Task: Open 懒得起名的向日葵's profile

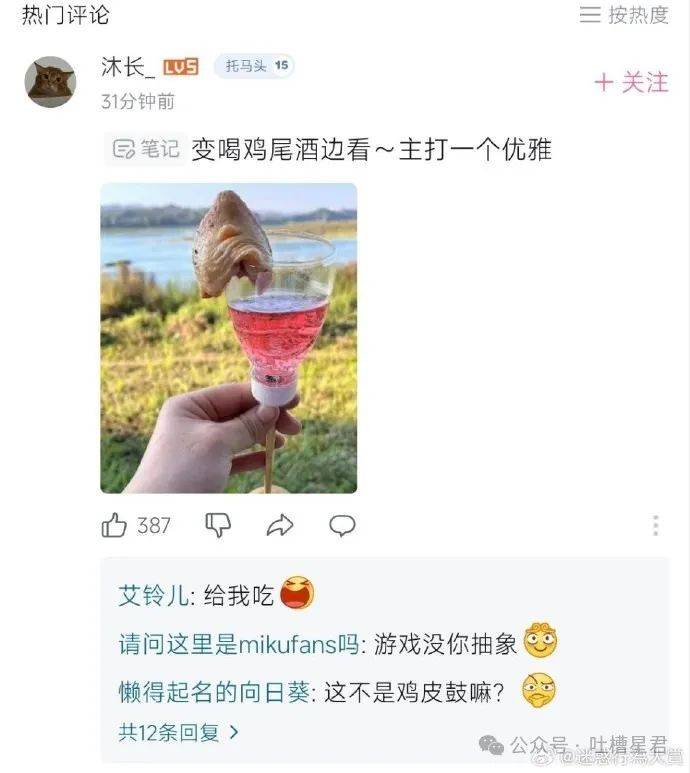Action: 217,691
